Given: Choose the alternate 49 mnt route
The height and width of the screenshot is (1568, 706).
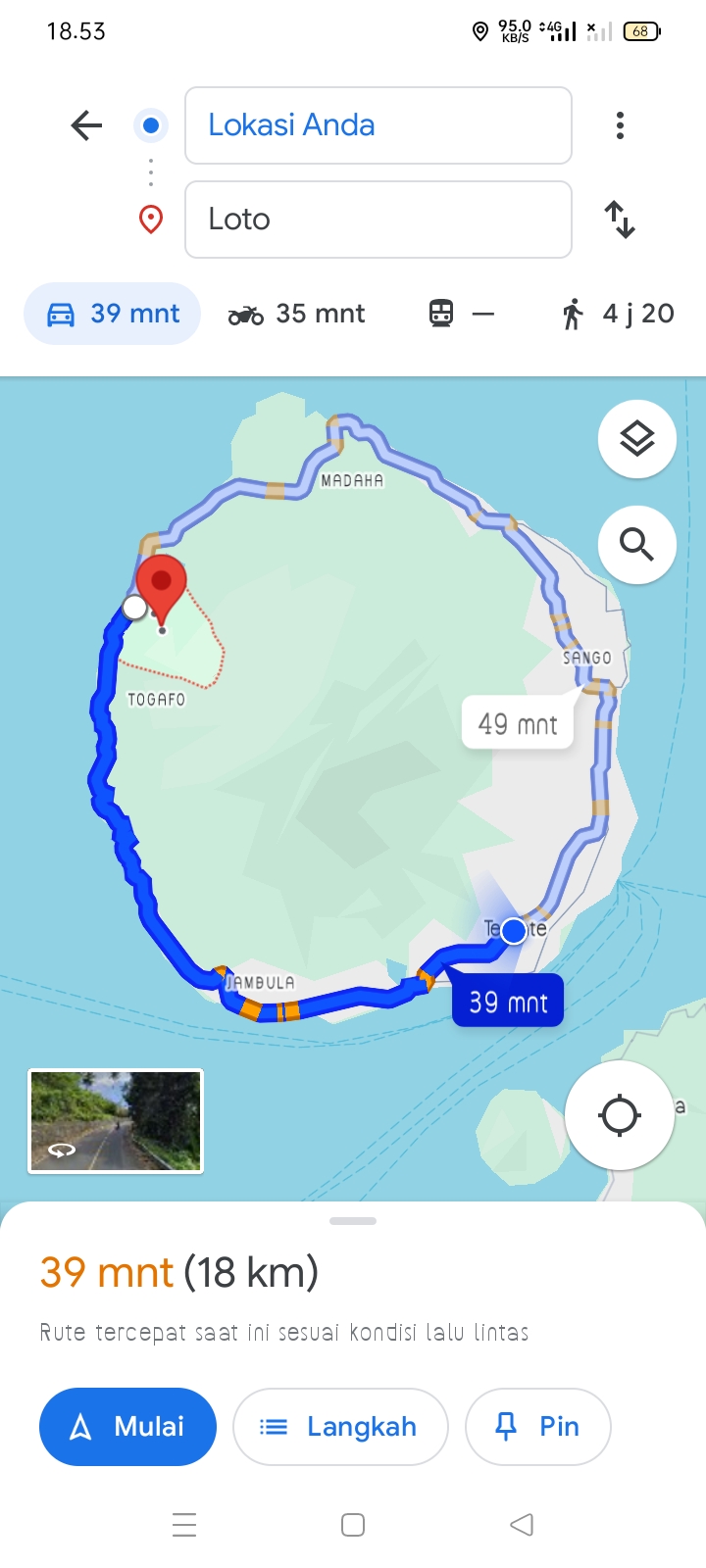Looking at the screenshot, I should click(518, 723).
